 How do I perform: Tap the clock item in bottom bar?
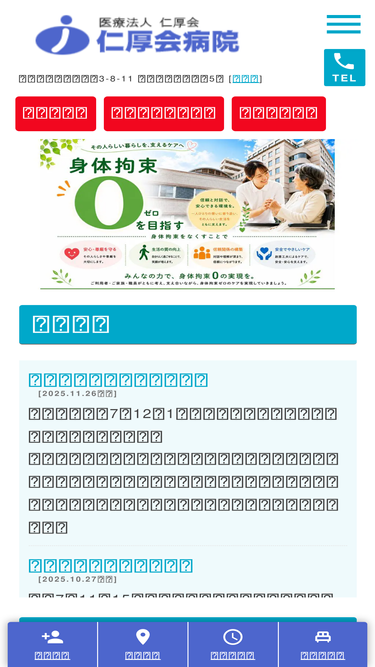[233, 644]
